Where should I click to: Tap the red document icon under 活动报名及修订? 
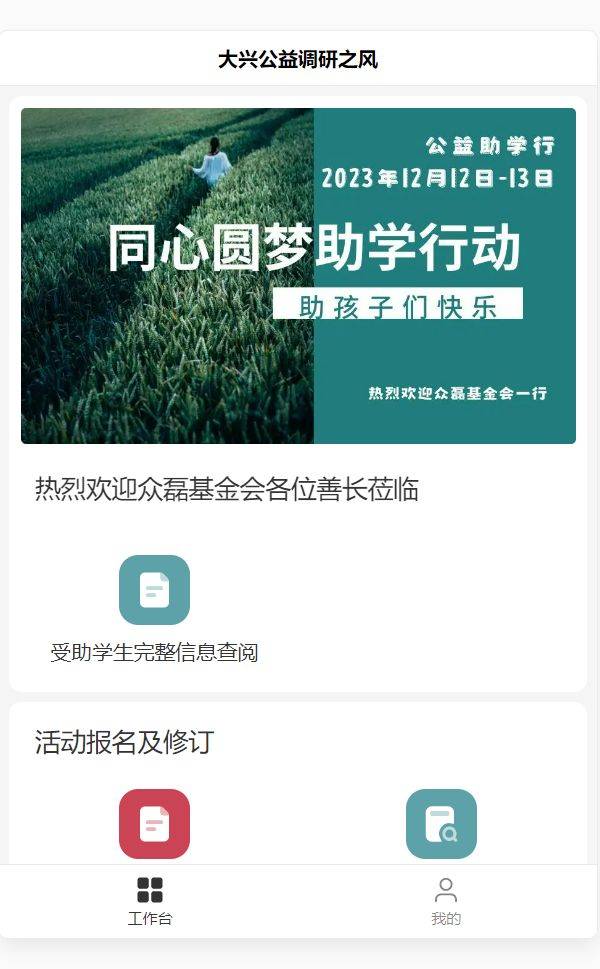click(x=154, y=824)
